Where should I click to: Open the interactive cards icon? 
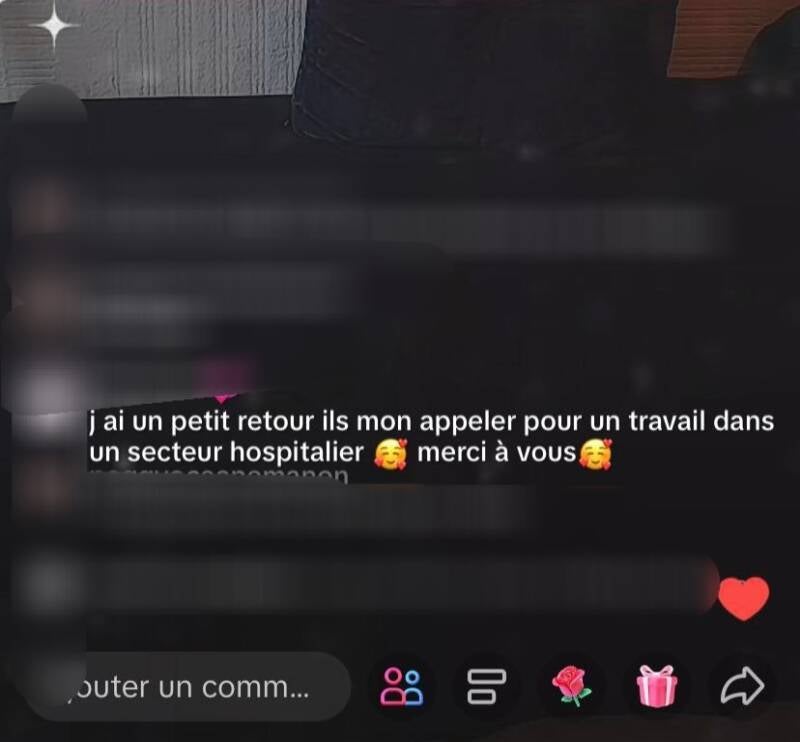(x=487, y=687)
